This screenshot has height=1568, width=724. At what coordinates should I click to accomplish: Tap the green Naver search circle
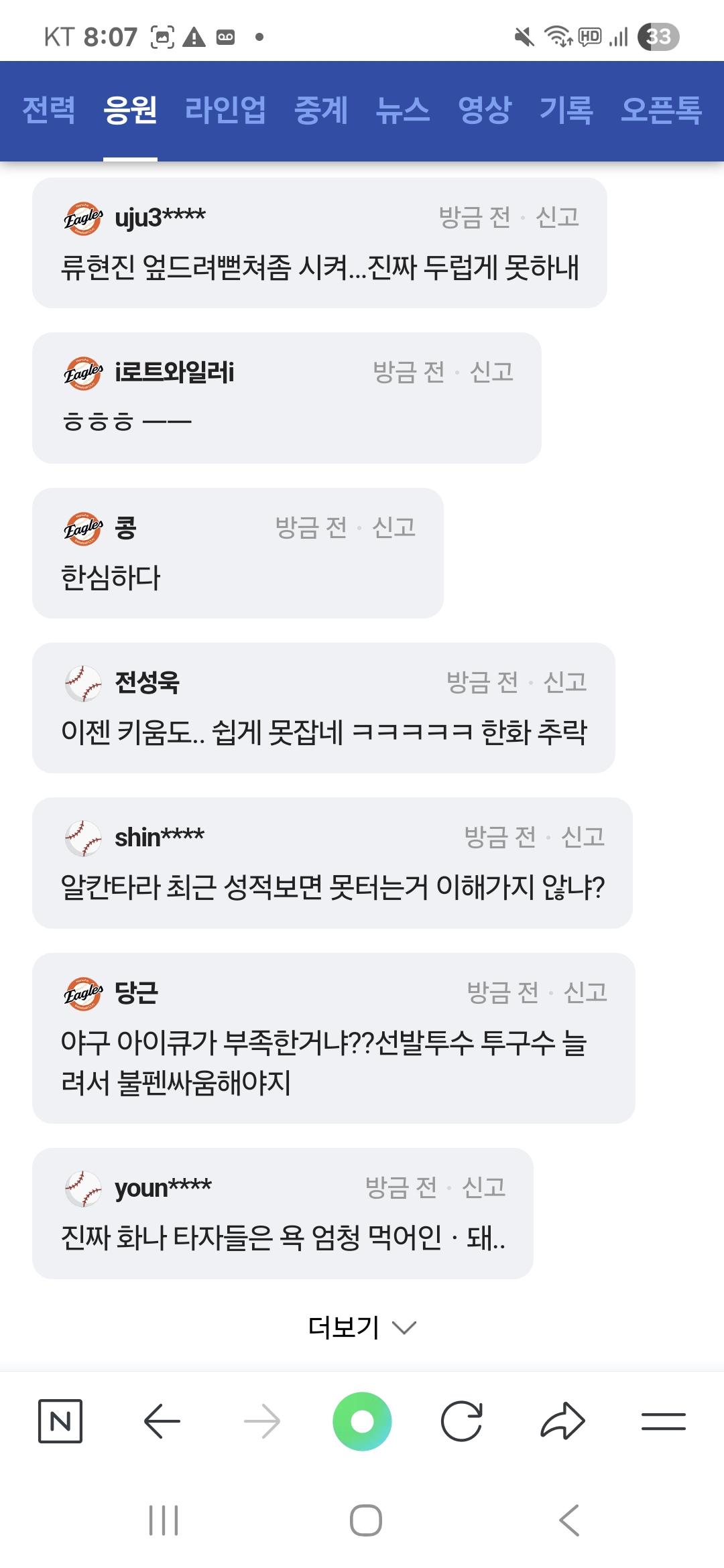coord(362,1421)
